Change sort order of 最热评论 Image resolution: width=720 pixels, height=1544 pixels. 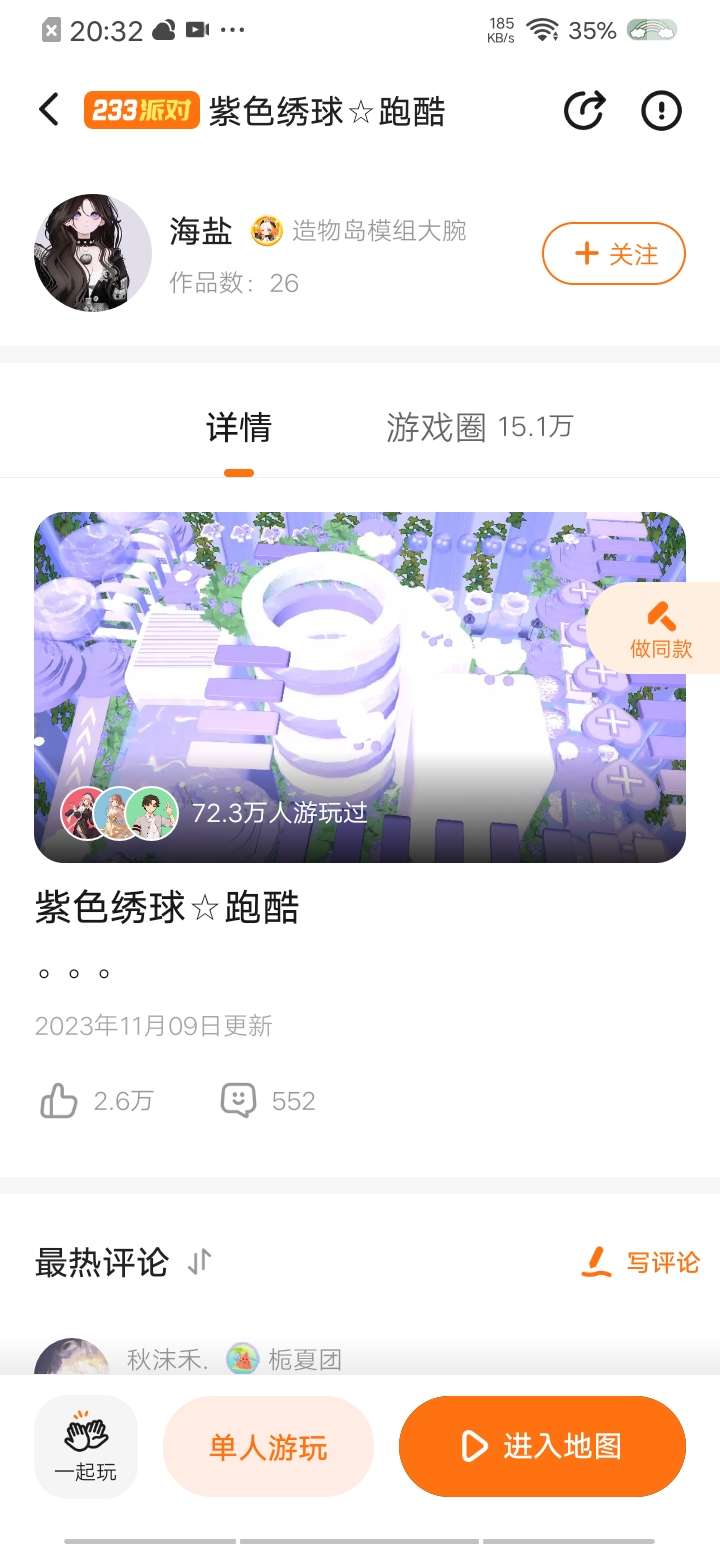(200, 1262)
